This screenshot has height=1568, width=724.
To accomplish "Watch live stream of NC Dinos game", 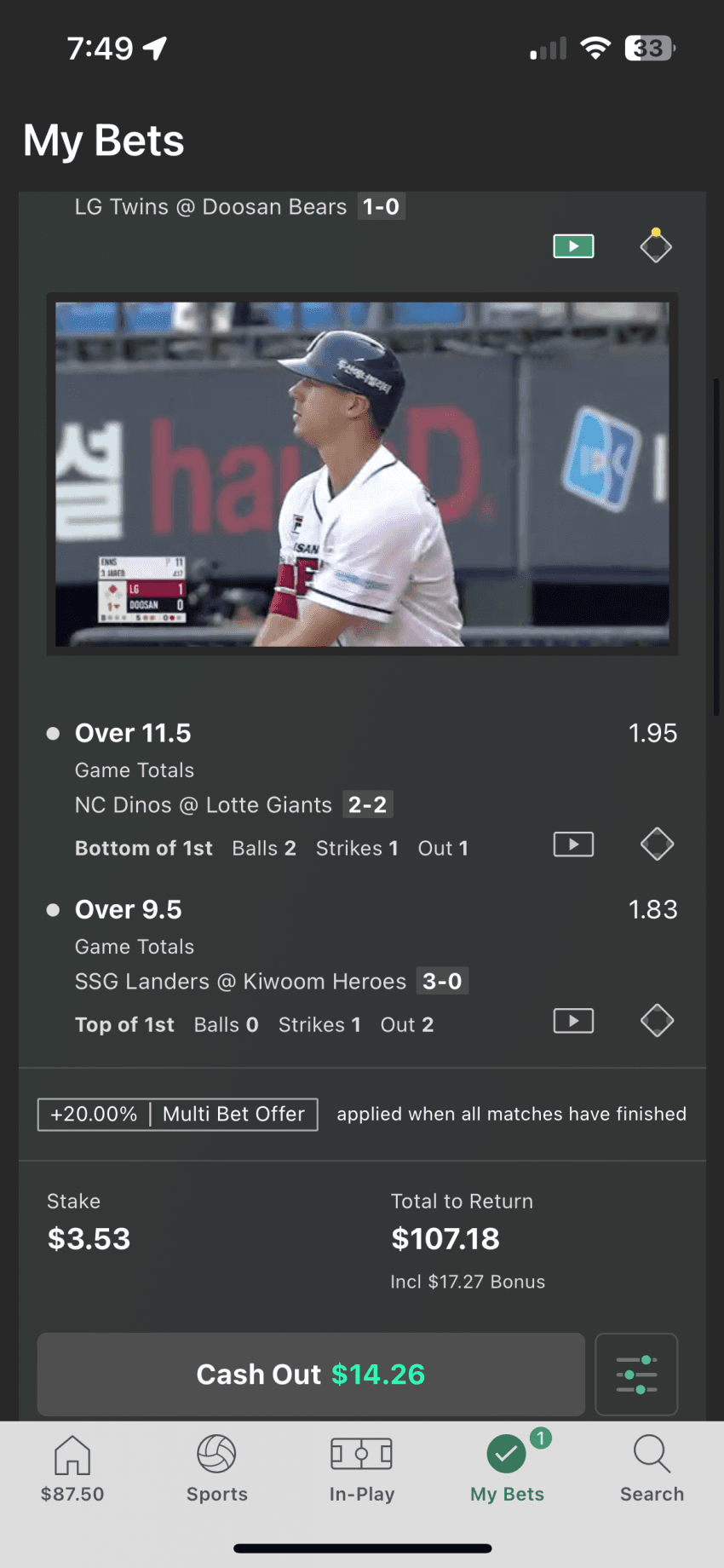I will 573,845.
